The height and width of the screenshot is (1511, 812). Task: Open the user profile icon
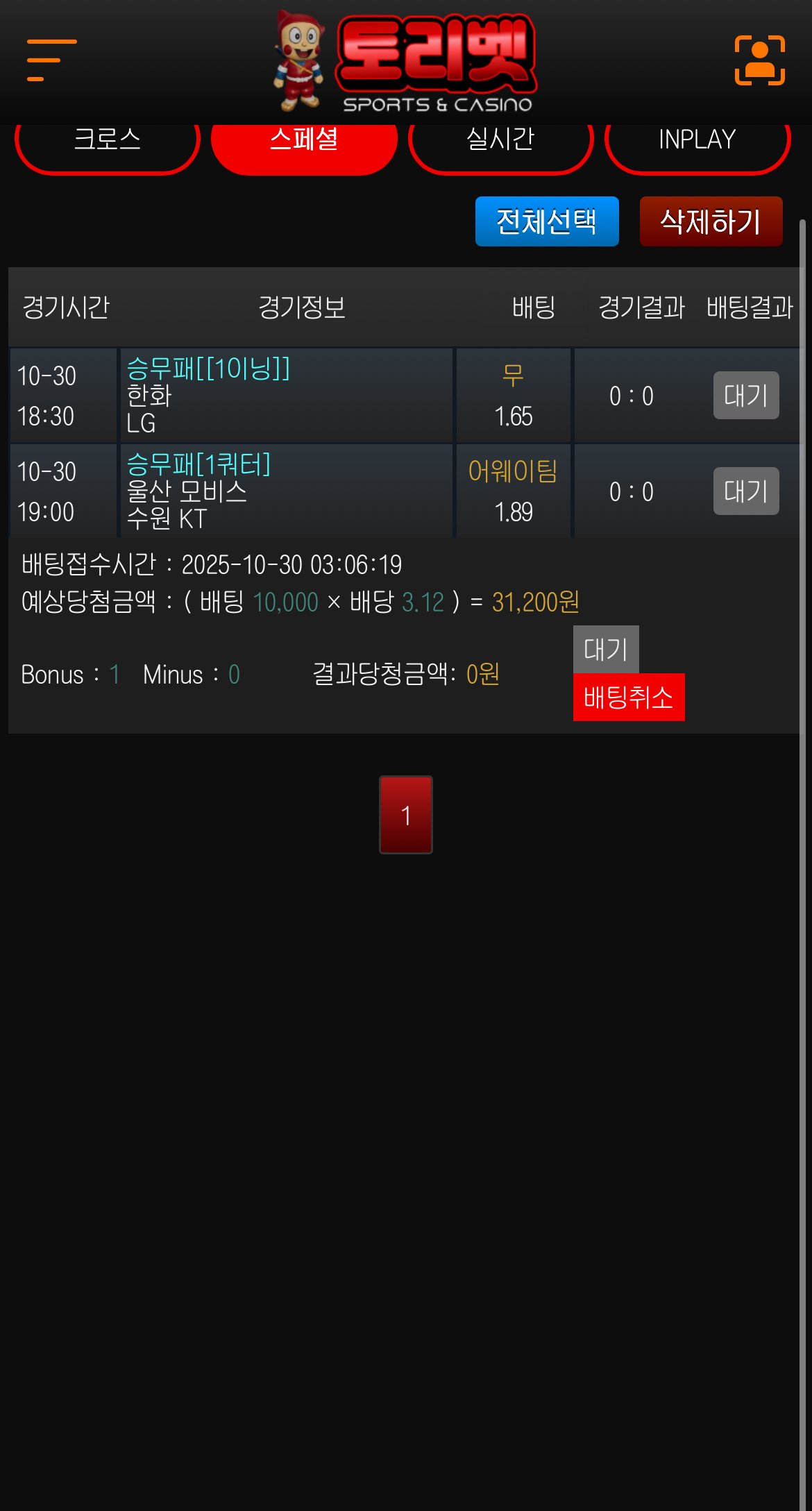pyautogui.click(x=760, y=60)
